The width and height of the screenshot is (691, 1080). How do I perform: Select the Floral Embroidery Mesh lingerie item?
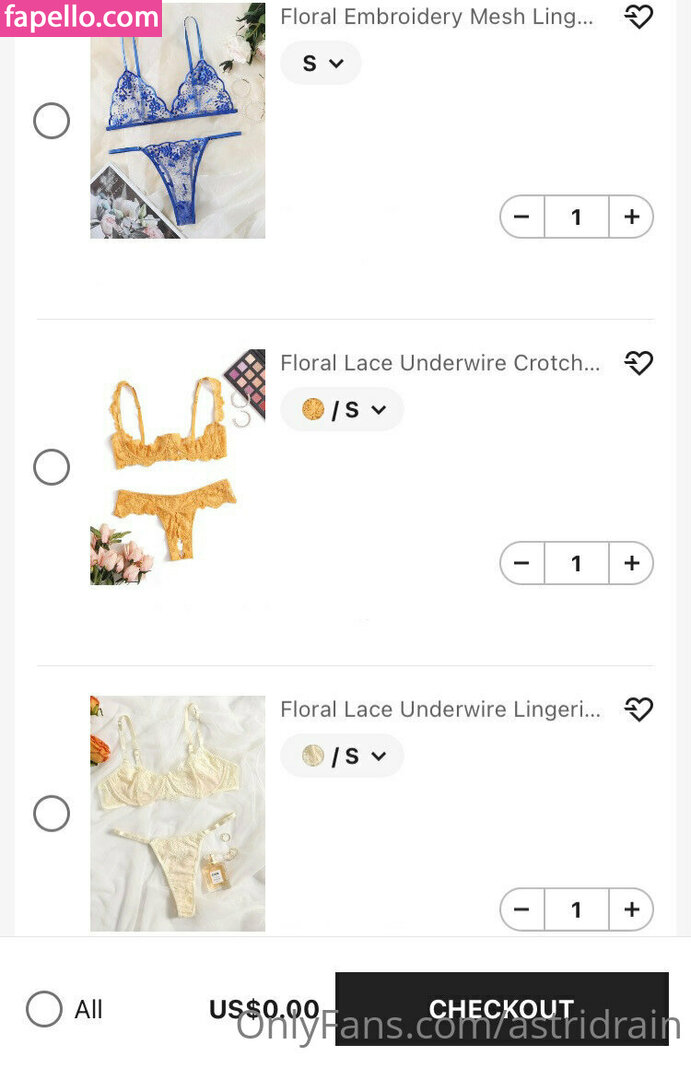tap(51, 121)
